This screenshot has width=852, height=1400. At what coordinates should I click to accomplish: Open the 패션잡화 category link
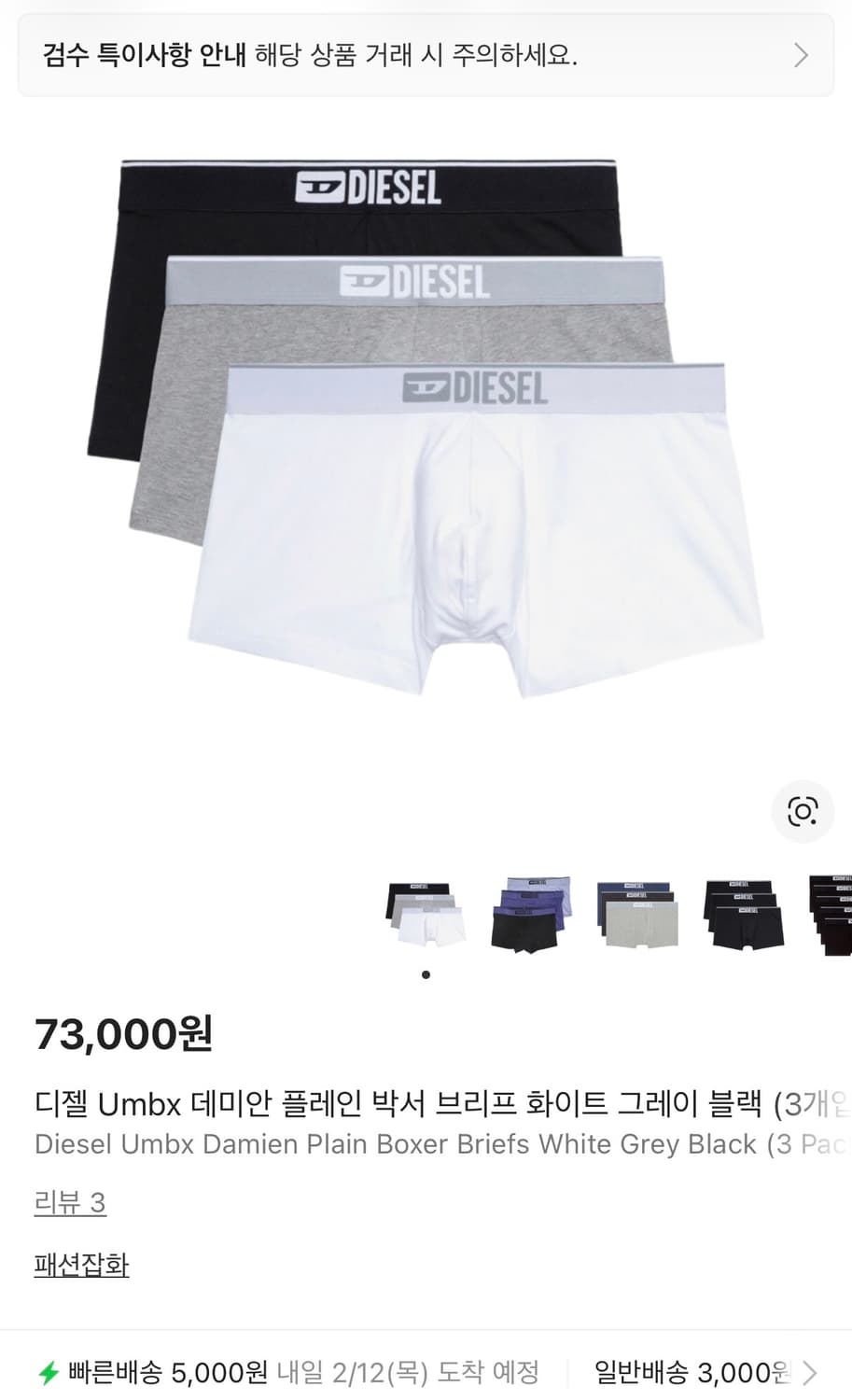(x=81, y=1265)
